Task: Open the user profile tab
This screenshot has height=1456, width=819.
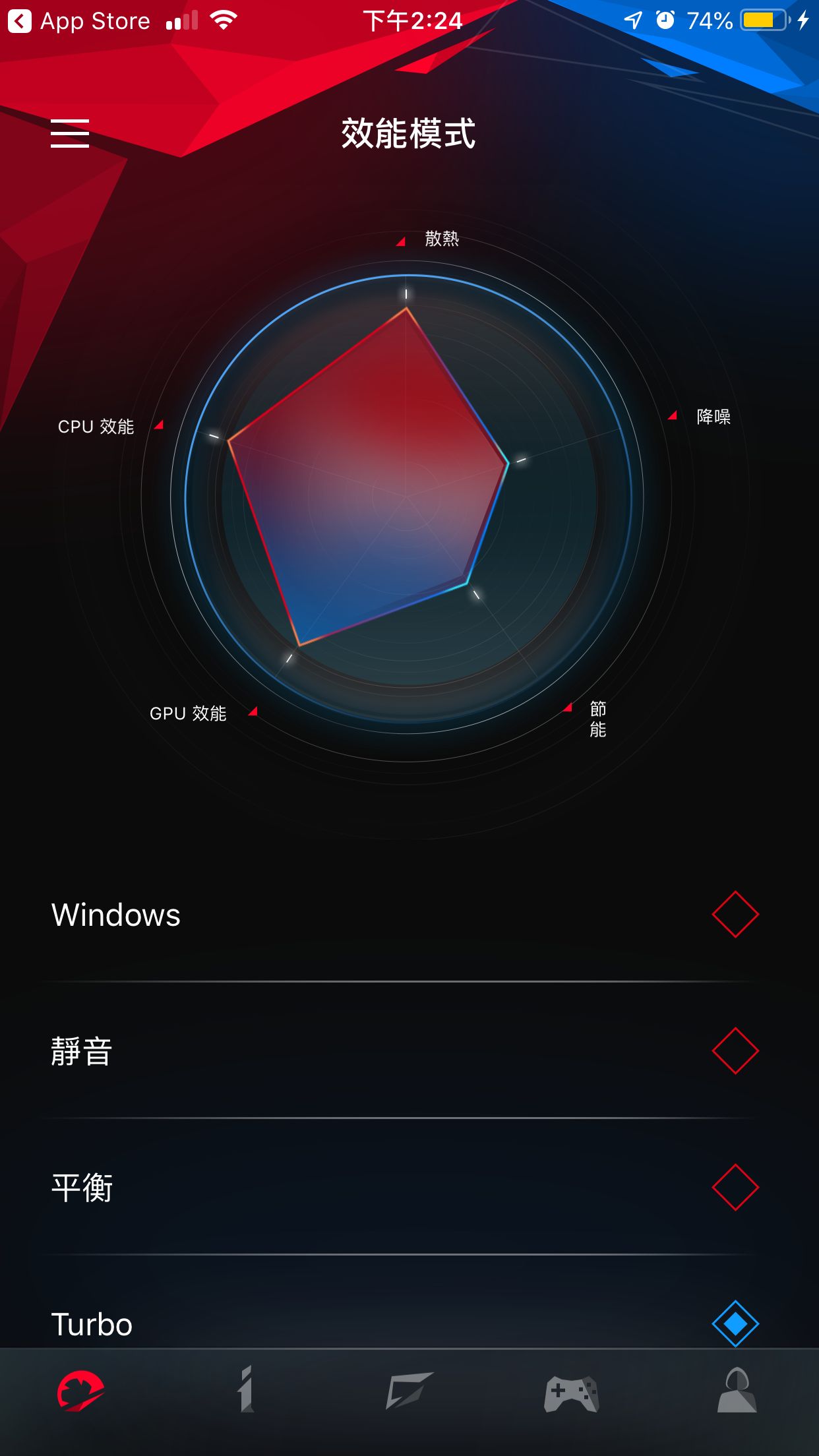Action: coord(737,1391)
